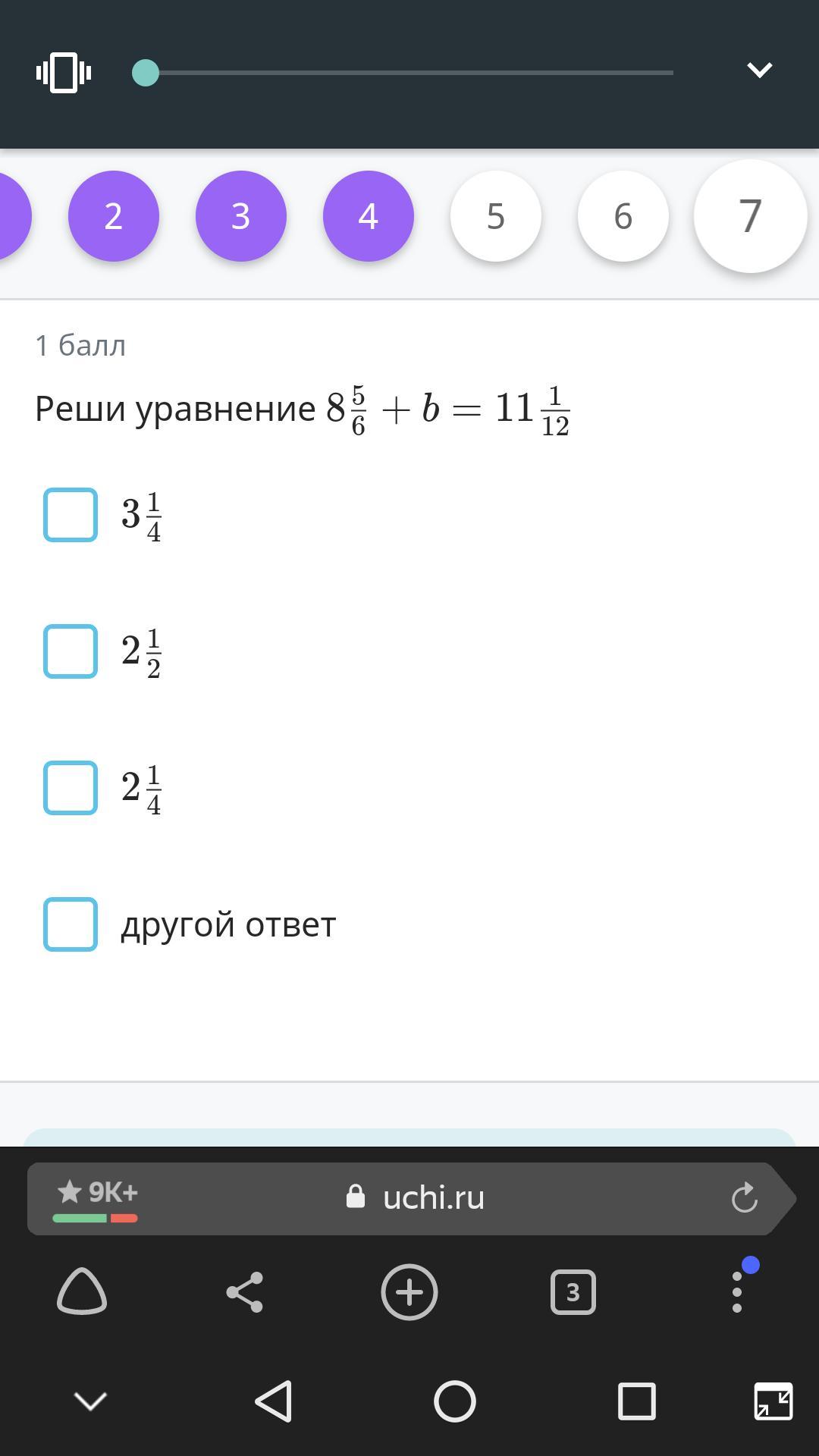The image size is (819, 1456).
Task: Open question 7
Action: click(751, 216)
